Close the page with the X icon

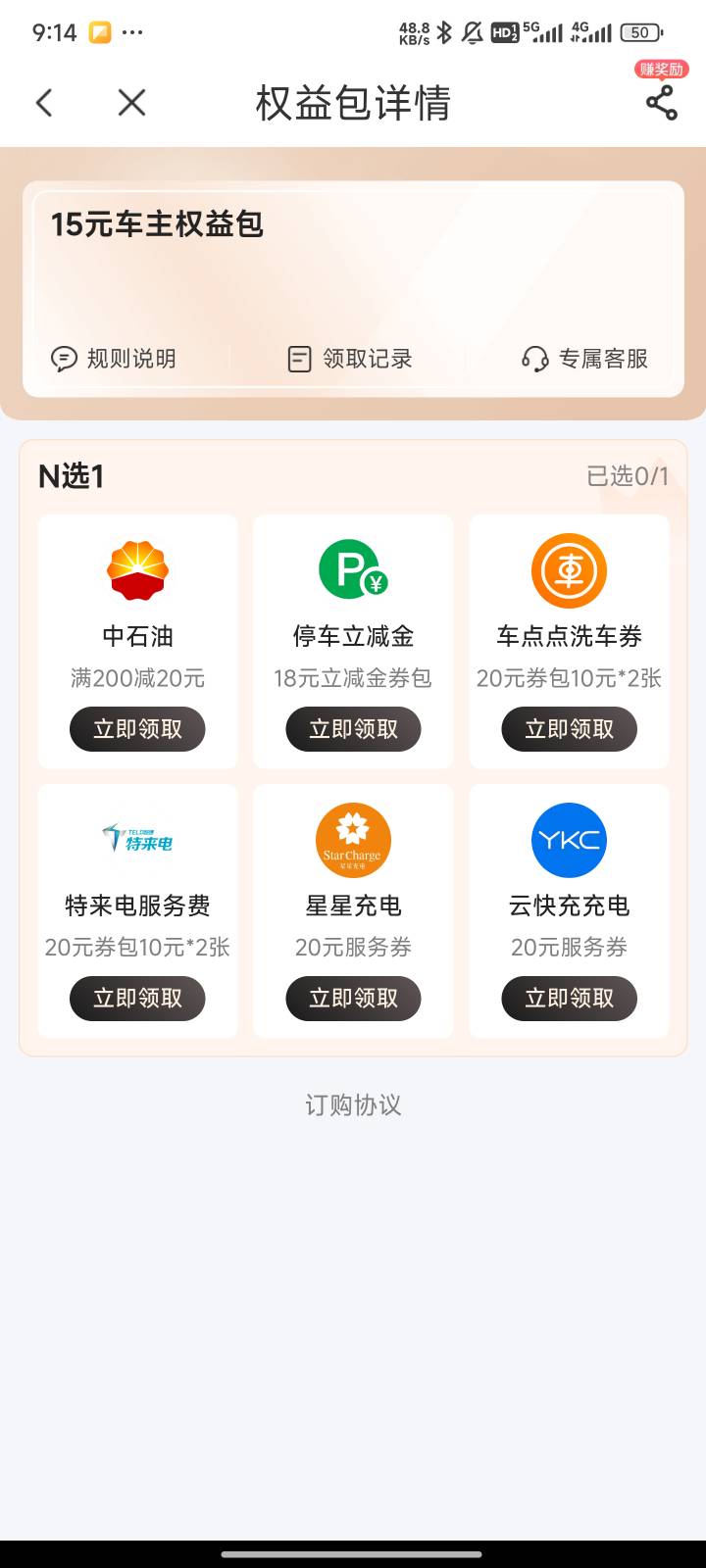click(131, 103)
